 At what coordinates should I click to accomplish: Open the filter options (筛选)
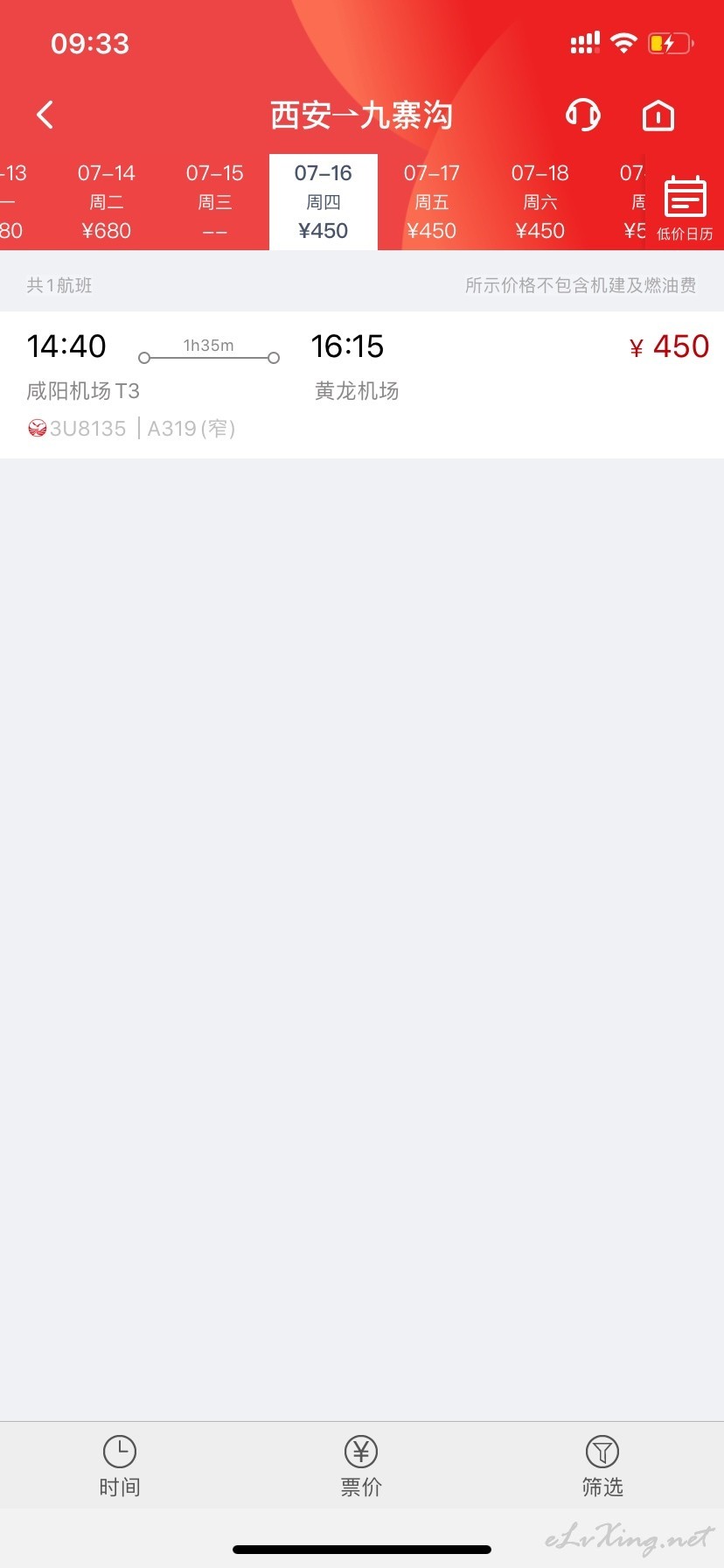point(602,1466)
